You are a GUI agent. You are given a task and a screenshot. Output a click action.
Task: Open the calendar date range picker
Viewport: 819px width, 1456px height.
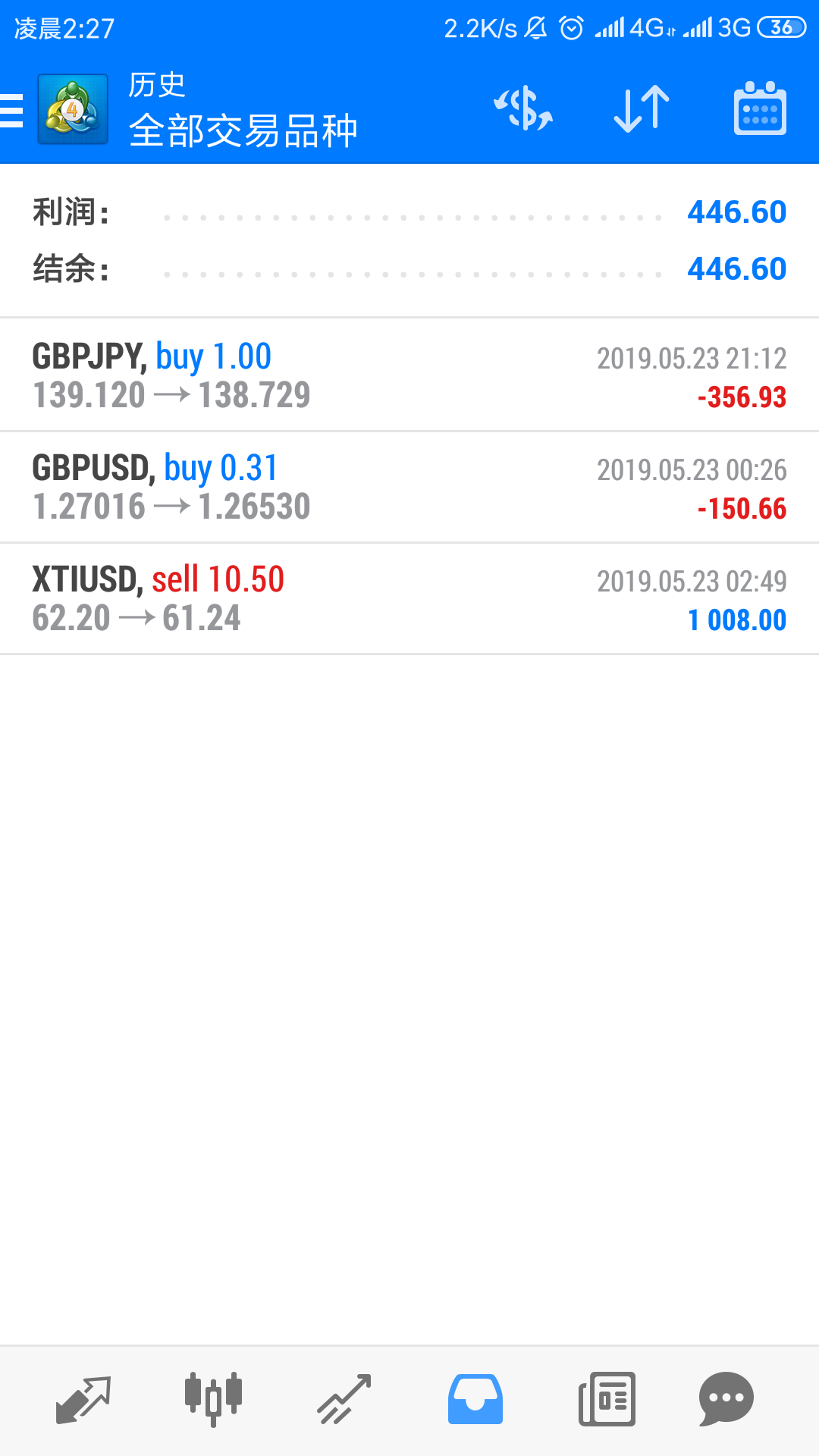[x=760, y=108]
